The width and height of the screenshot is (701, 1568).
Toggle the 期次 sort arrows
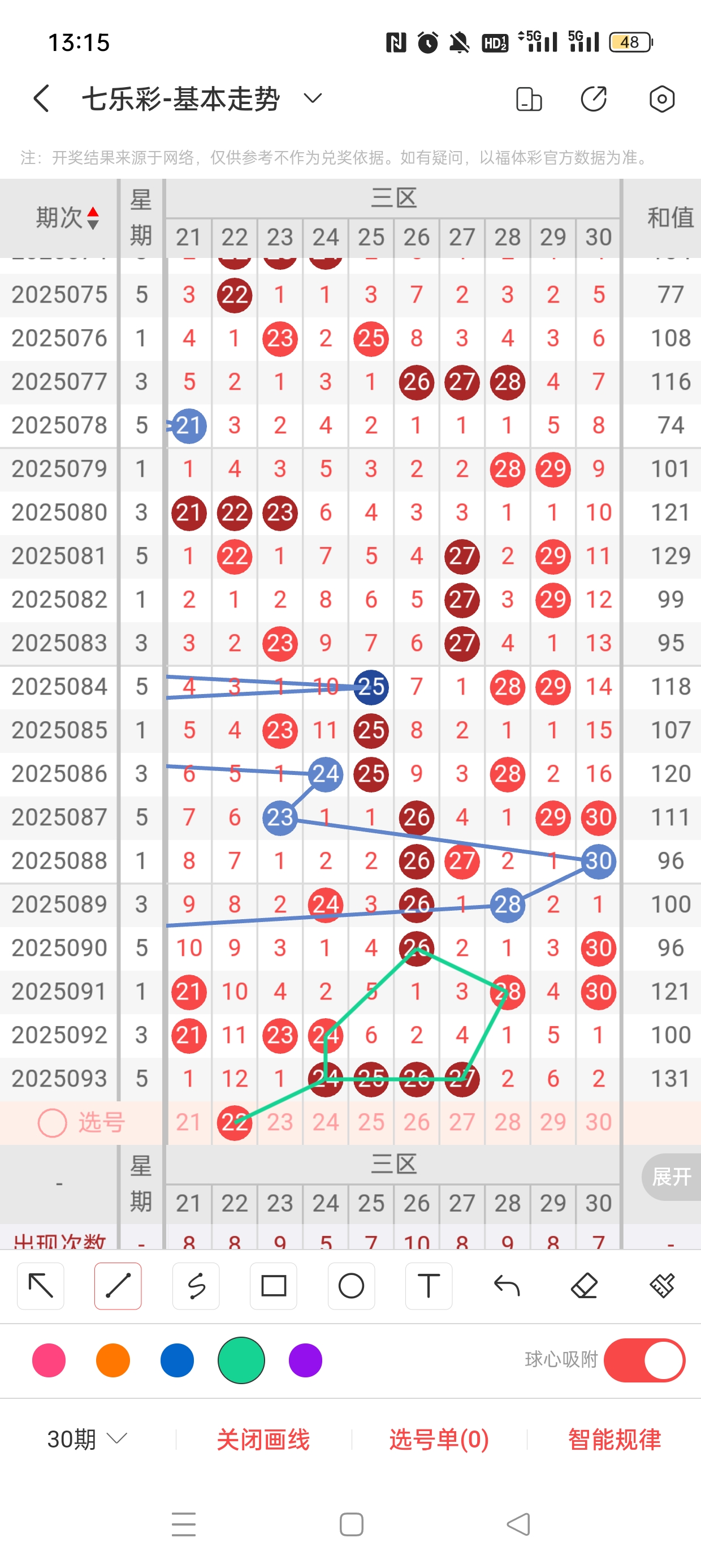[93, 217]
